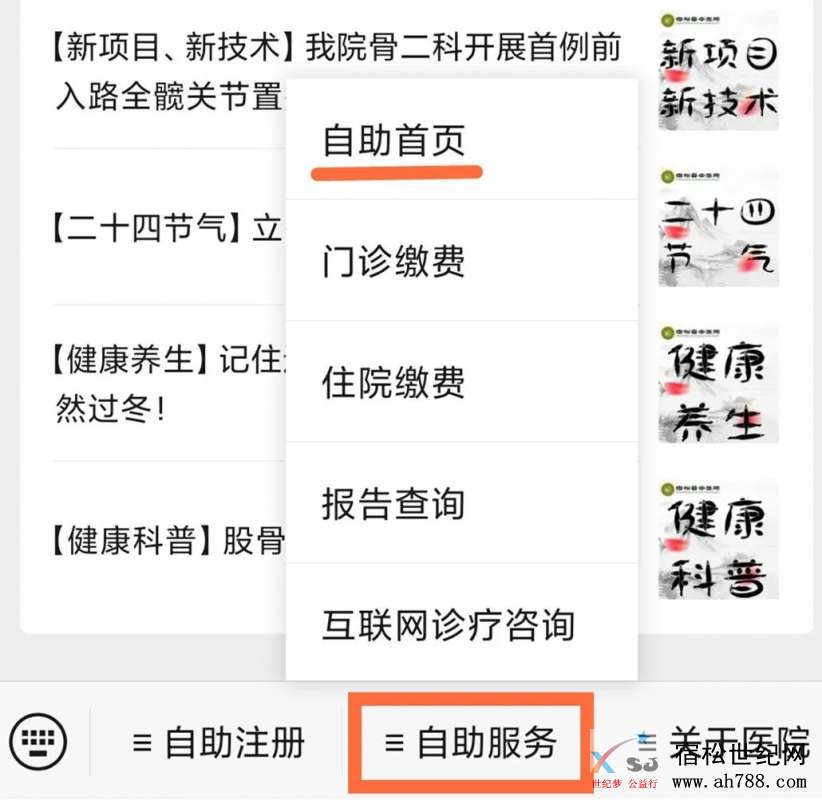
Task: Open 住院缴费 option
Action: click(x=394, y=383)
